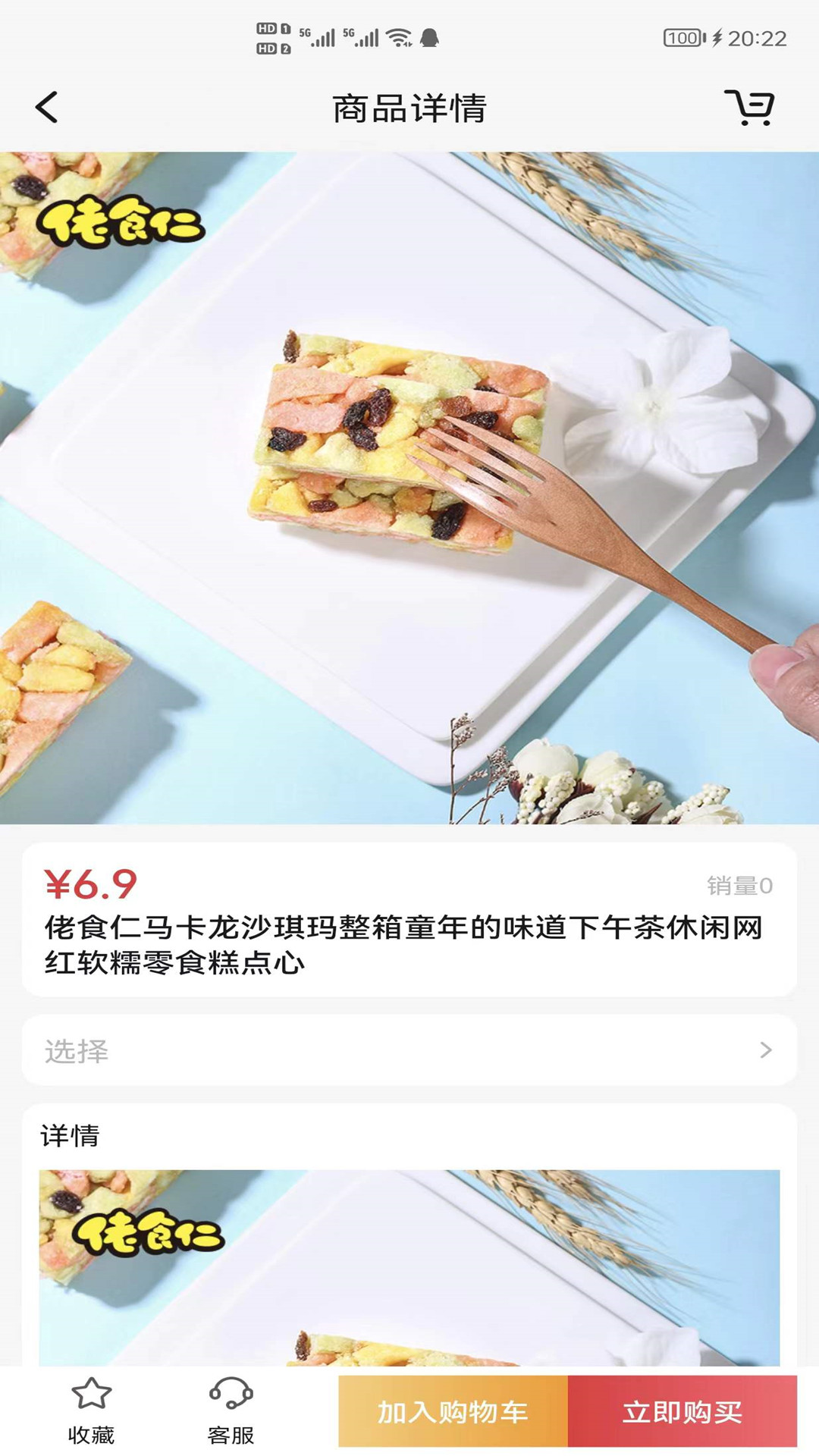The height and width of the screenshot is (1456, 819).
Task: Open the 选择 options row
Action: click(x=409, y=1050)
